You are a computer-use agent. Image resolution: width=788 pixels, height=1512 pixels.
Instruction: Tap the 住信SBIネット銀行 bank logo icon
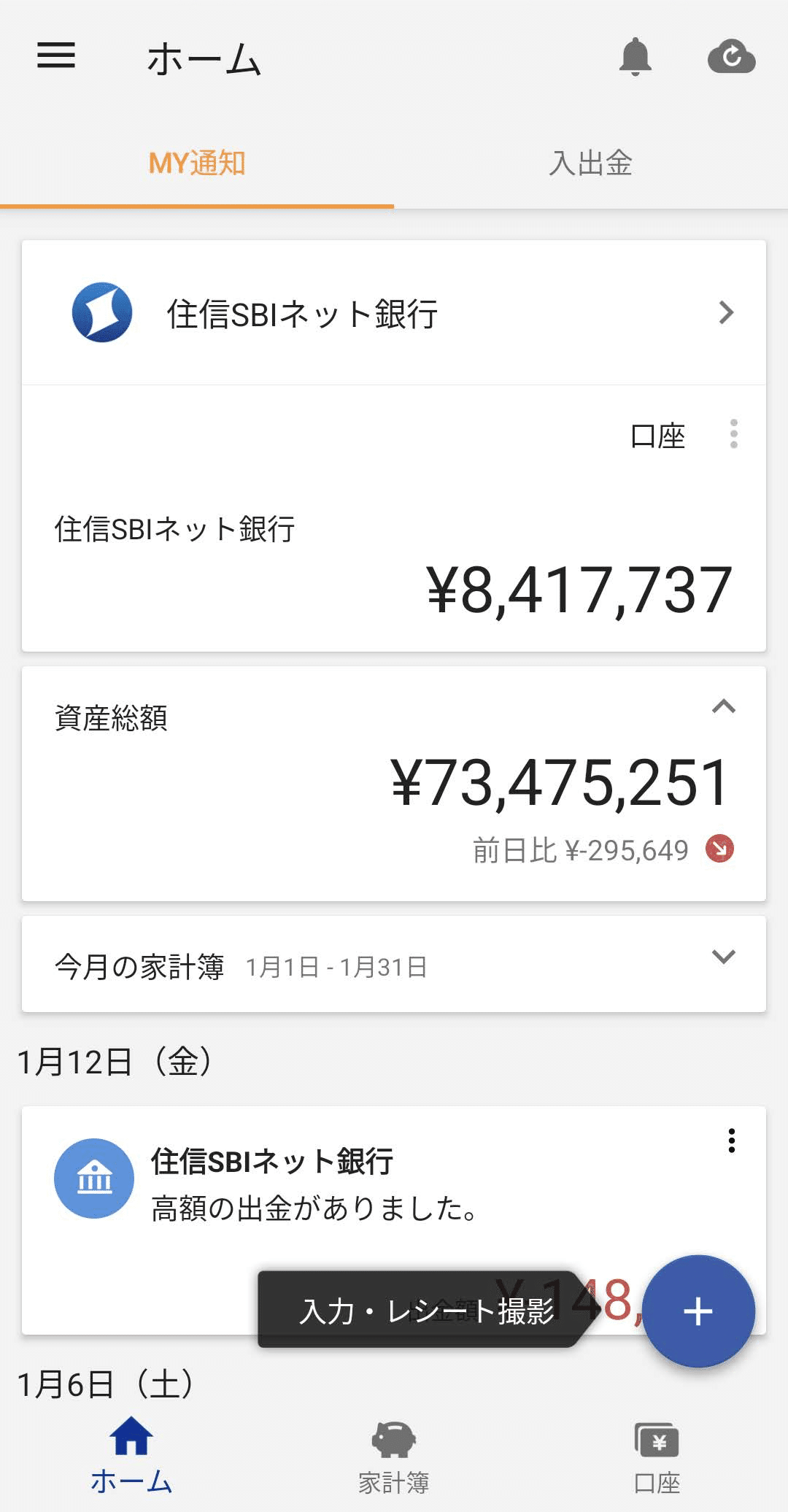(102, 313)
